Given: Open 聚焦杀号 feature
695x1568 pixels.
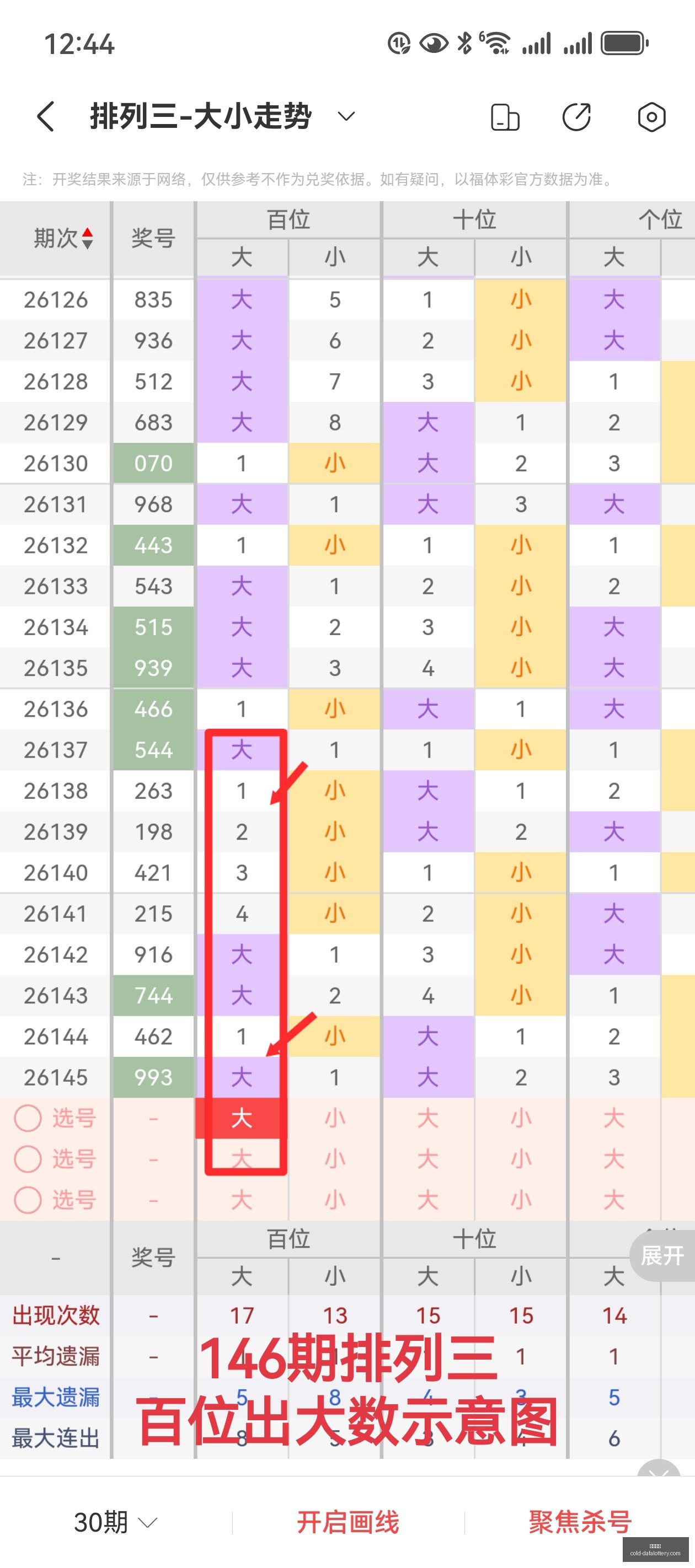Looking at the screenshot, I should [580, 1522].
